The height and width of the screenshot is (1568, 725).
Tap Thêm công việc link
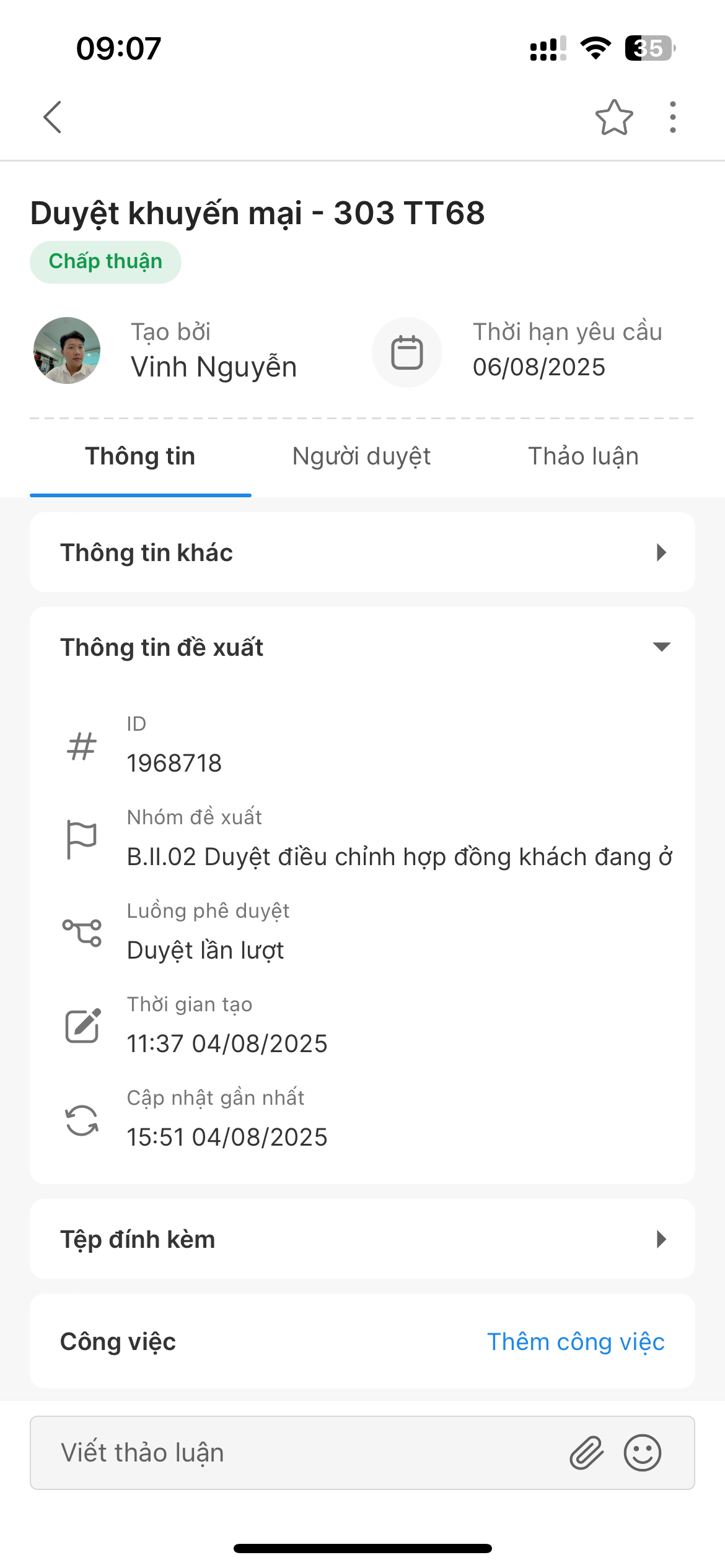click(576, 1342)
